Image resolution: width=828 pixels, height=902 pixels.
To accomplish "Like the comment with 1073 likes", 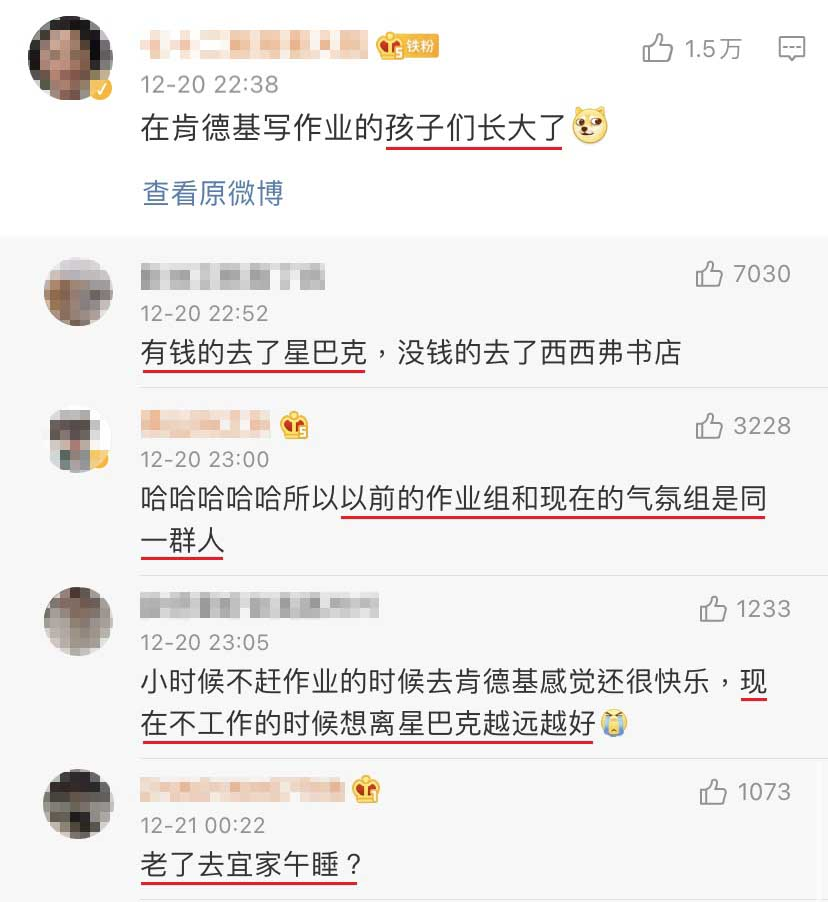I will pos(713,792).
